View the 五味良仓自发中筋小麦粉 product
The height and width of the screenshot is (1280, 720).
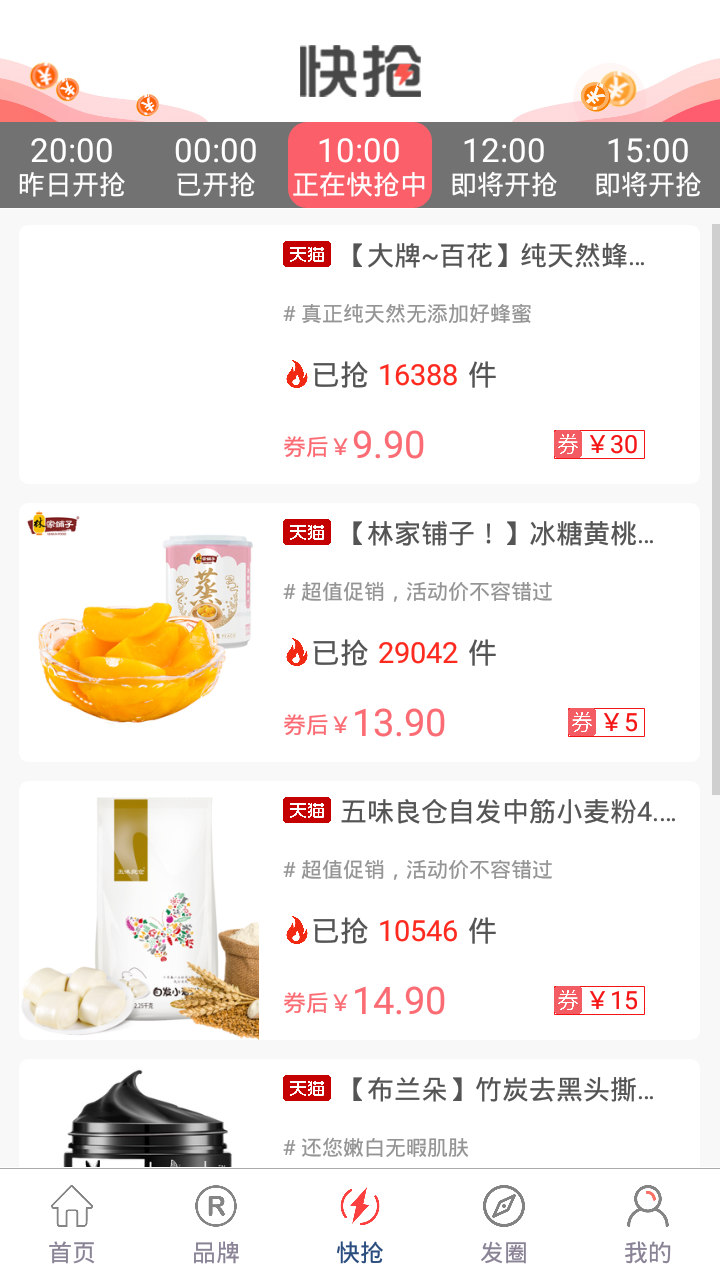pos(360,910)
